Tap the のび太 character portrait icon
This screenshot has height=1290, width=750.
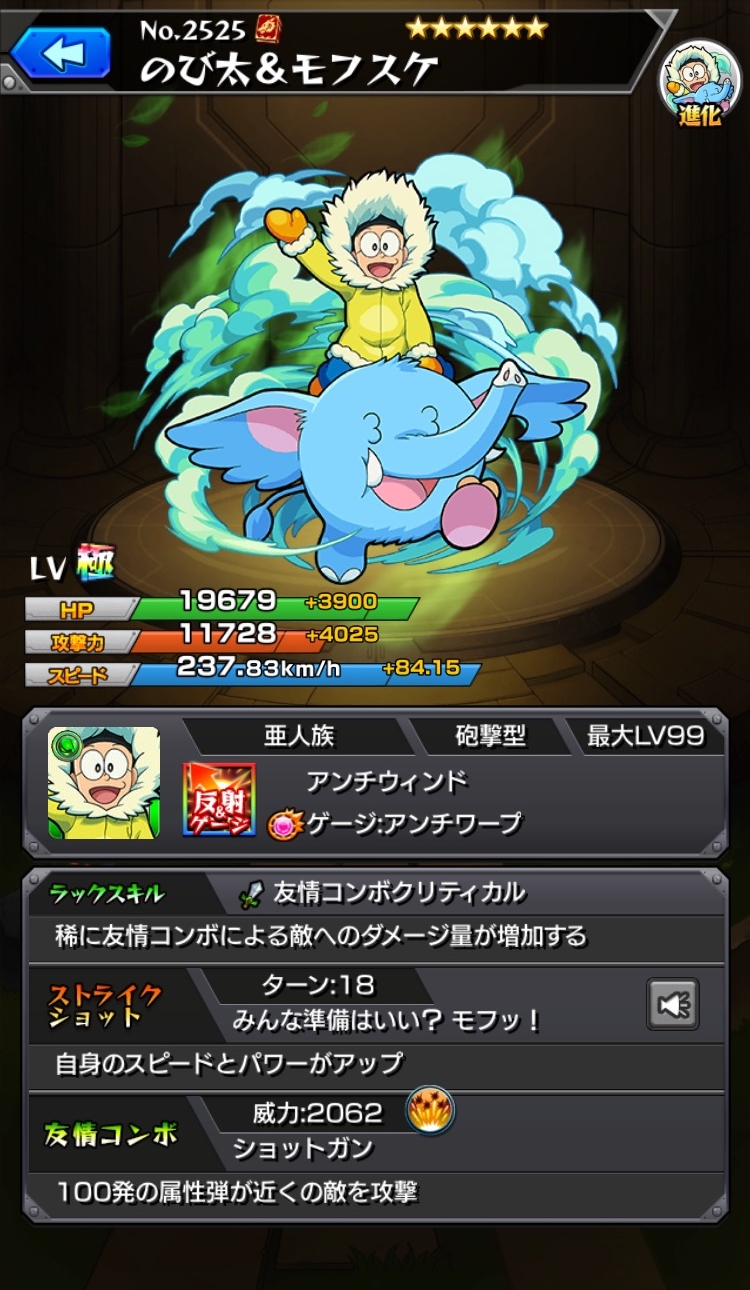pos(104,782)
